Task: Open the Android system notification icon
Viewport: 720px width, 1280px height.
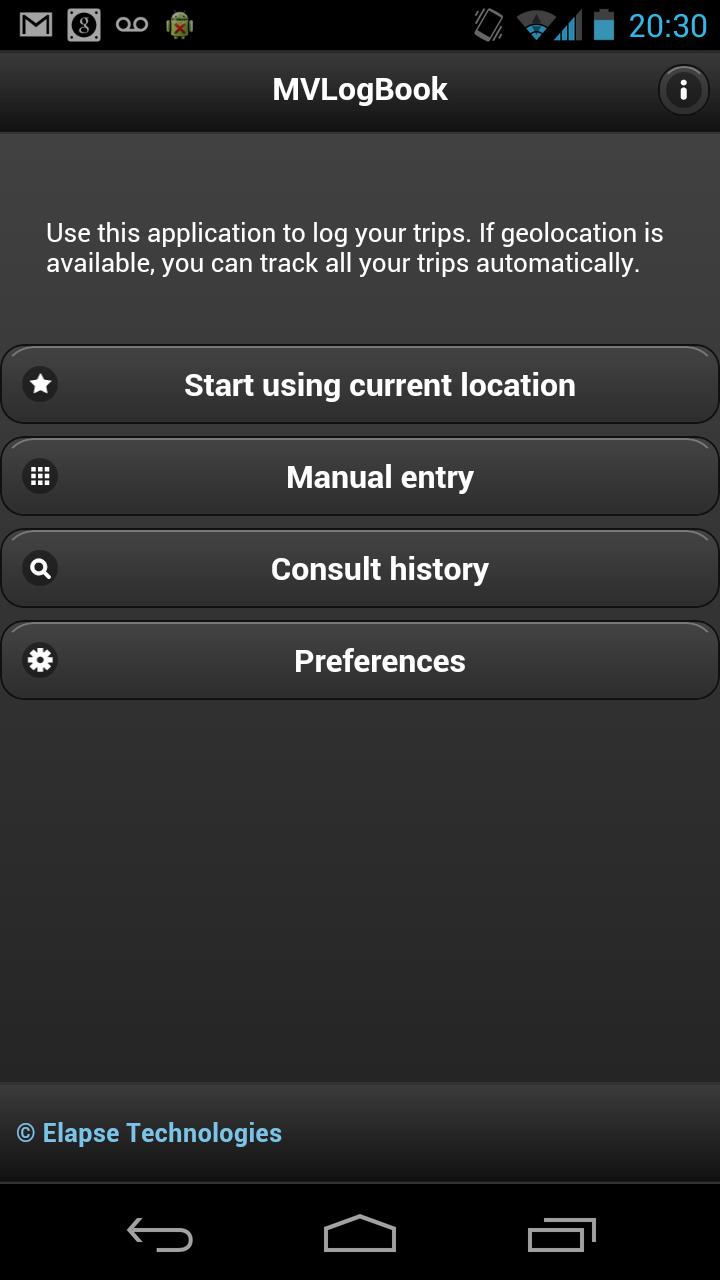Action: (181, 24)
